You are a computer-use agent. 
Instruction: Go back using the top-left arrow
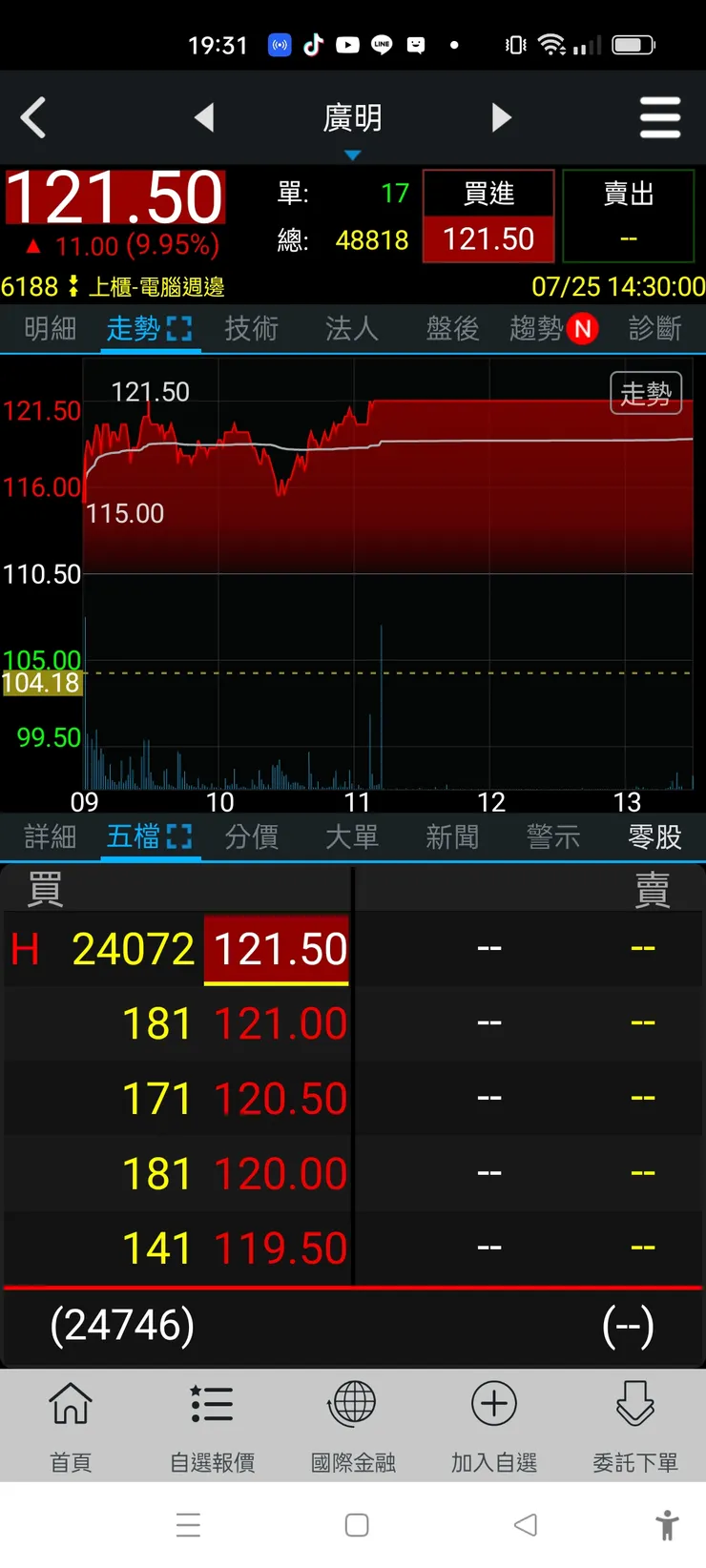pos(33,118)
